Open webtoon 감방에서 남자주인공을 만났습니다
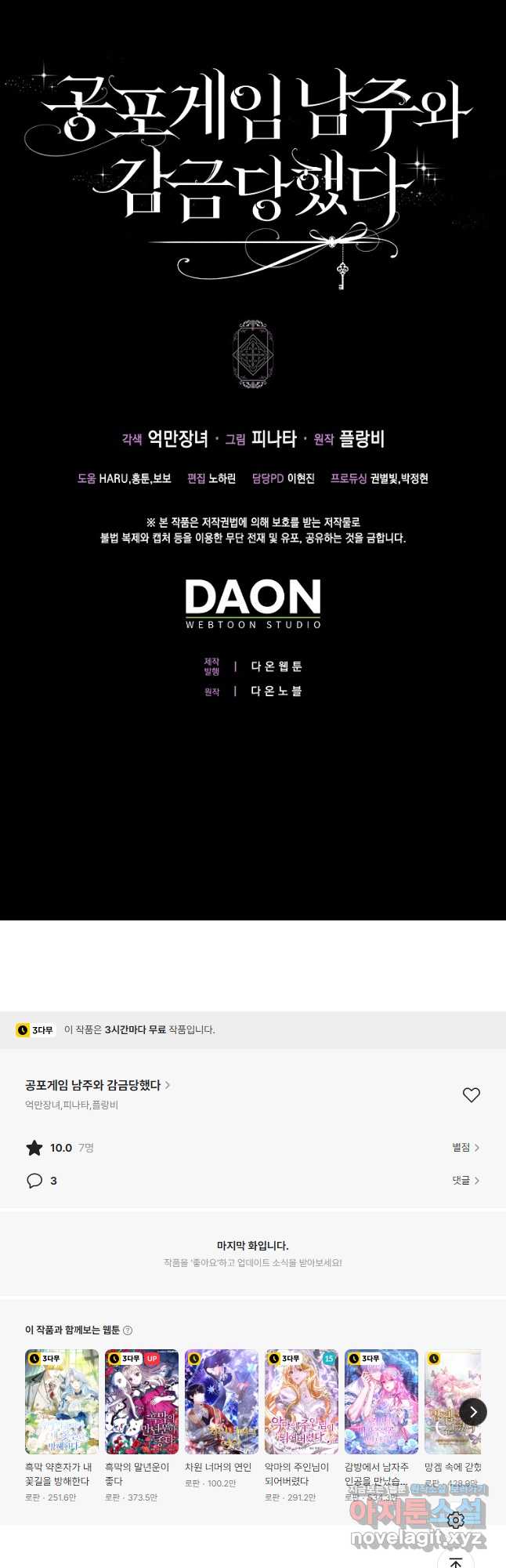506x1568 pixels. [x=381, y=1402]
